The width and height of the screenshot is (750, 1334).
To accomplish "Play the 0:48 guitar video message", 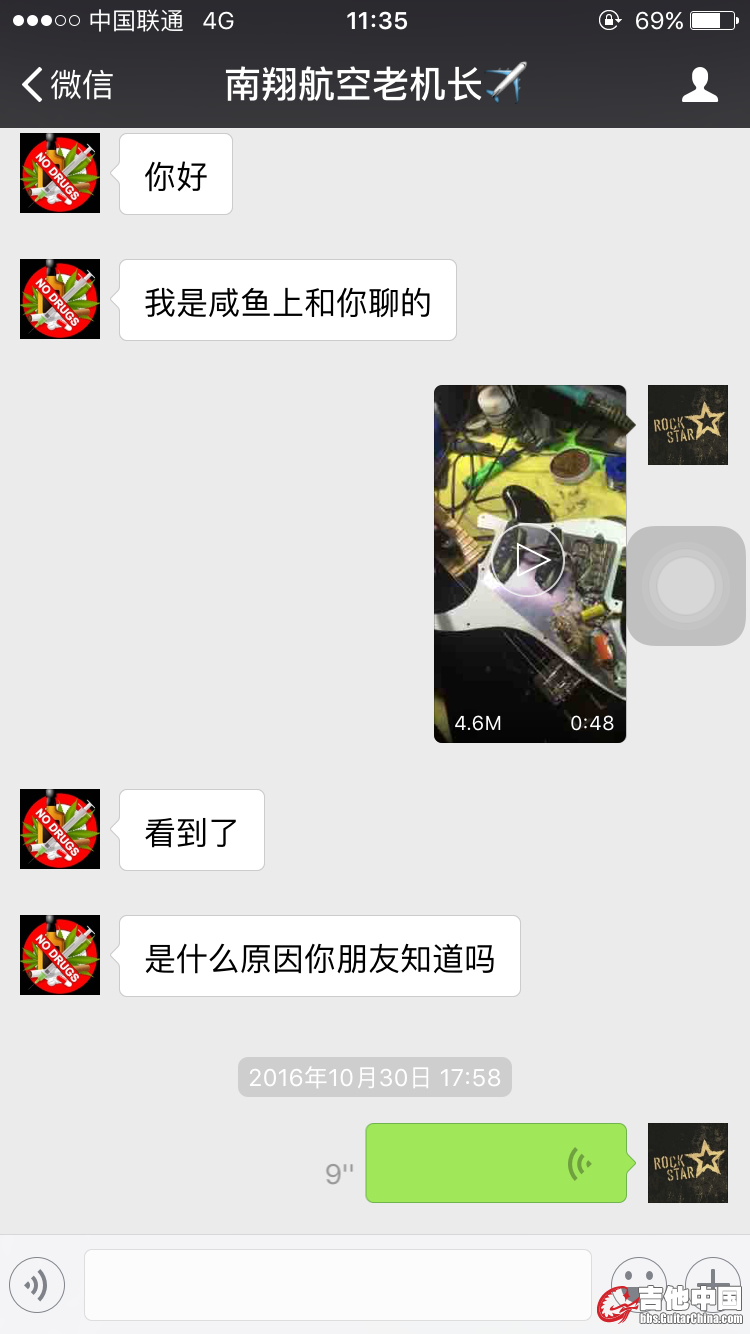I will [x=528, y=562].
